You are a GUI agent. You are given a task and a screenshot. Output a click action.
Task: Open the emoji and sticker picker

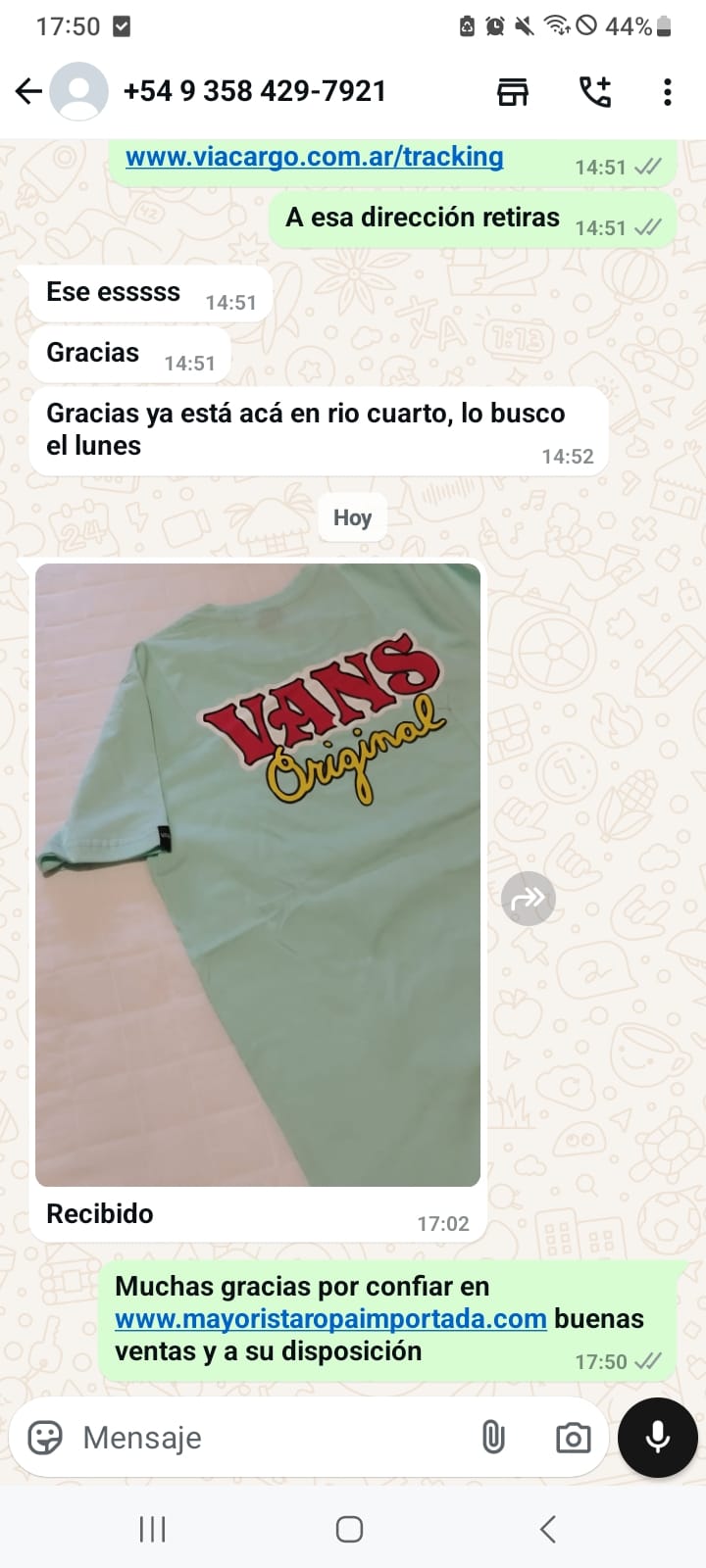pos(45,1438)
